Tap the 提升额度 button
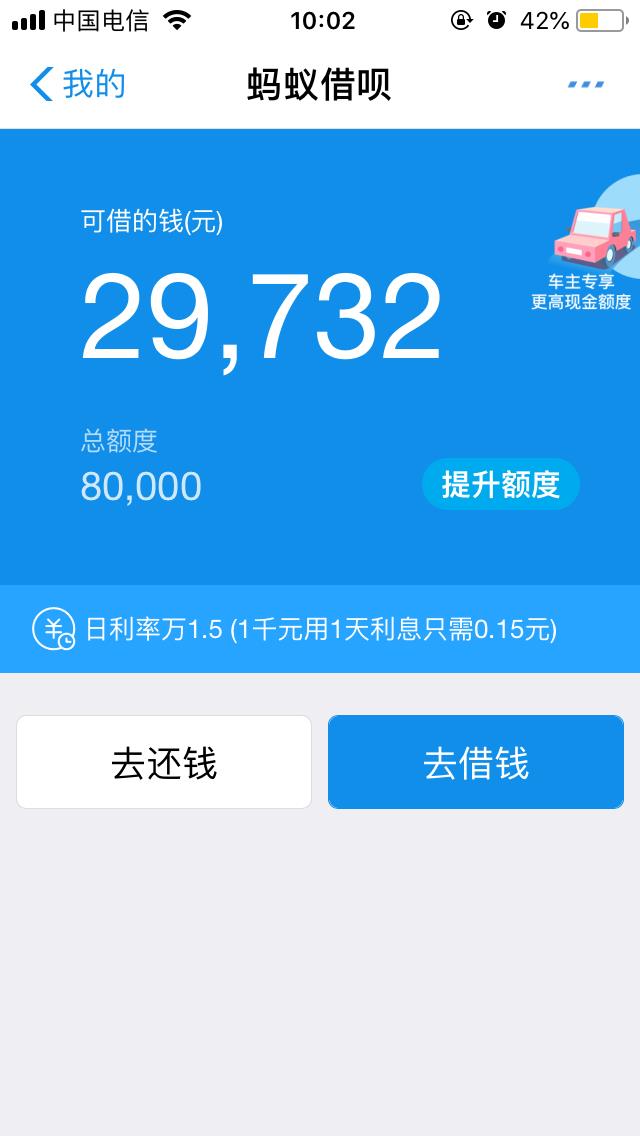The height and width of the screenshot is (1136, 640). tap(500, 485)
